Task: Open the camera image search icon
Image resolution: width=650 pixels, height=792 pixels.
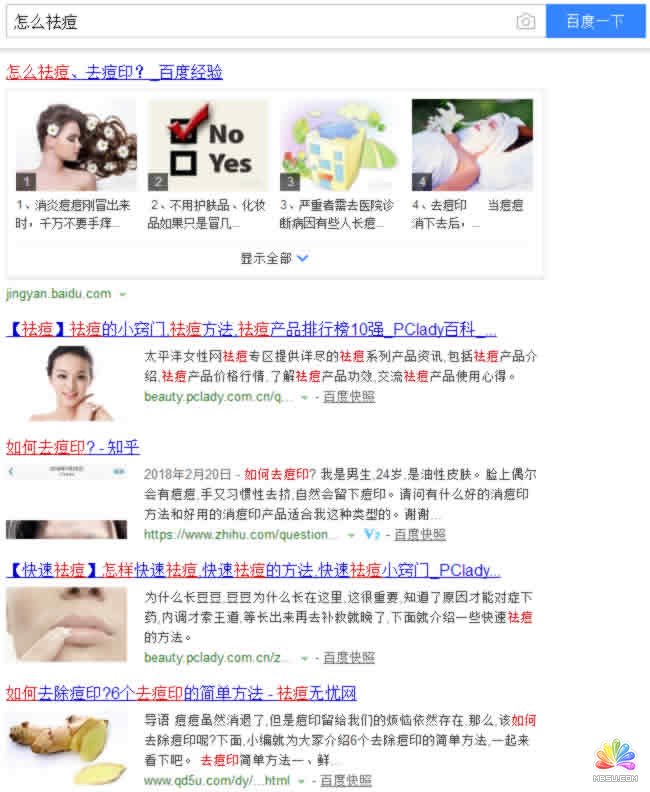Action: [x=525, y=22]
